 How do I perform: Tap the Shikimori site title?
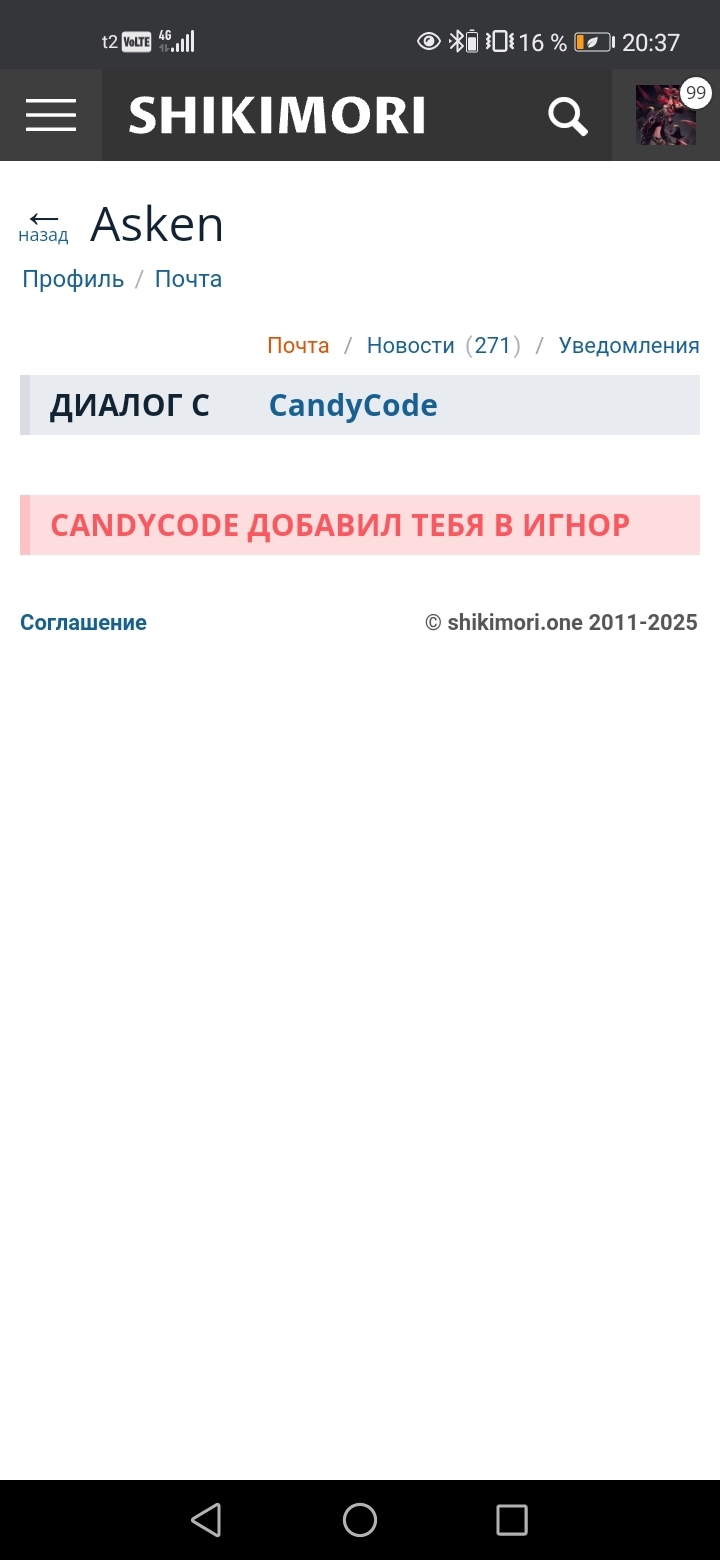point(277,116)
